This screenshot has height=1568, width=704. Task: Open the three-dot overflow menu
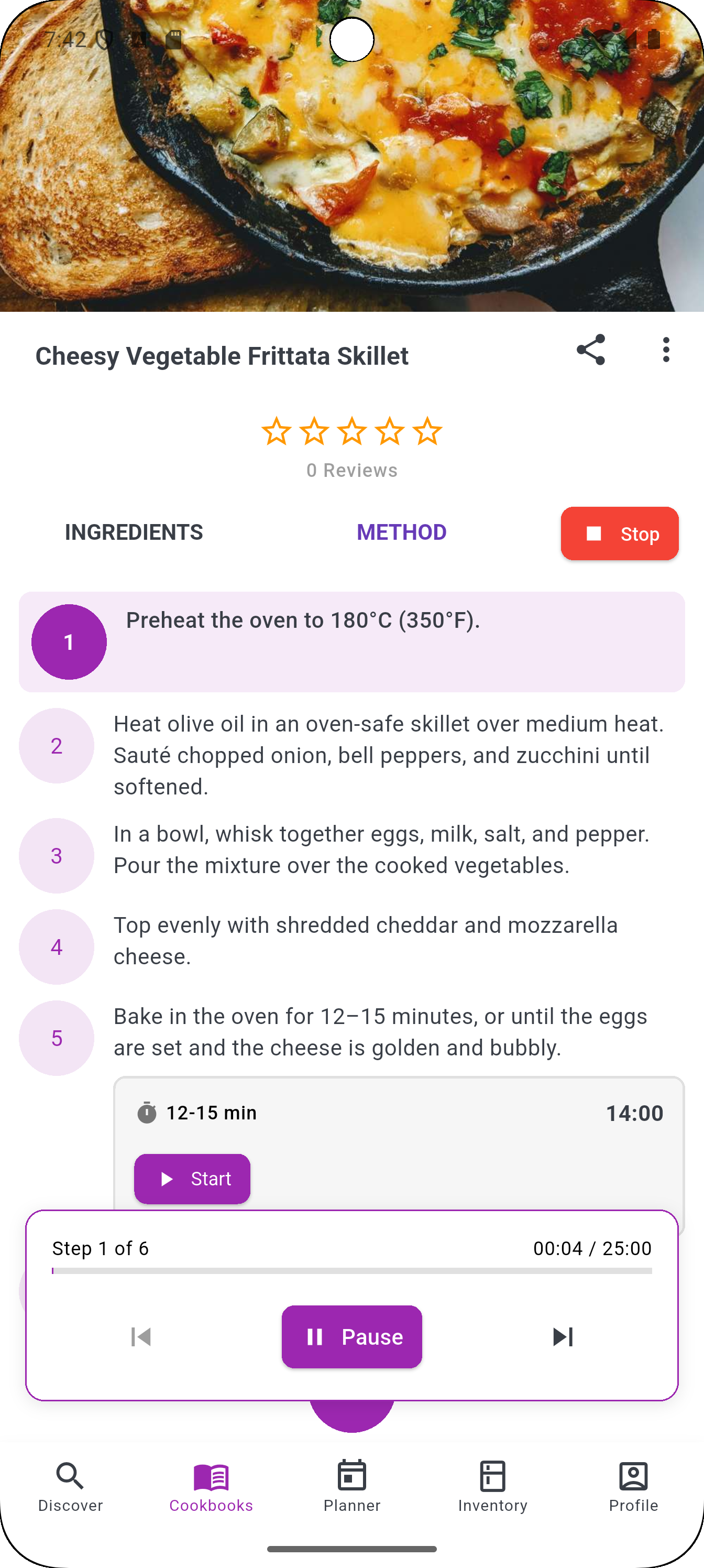click(x=666, y=350)
